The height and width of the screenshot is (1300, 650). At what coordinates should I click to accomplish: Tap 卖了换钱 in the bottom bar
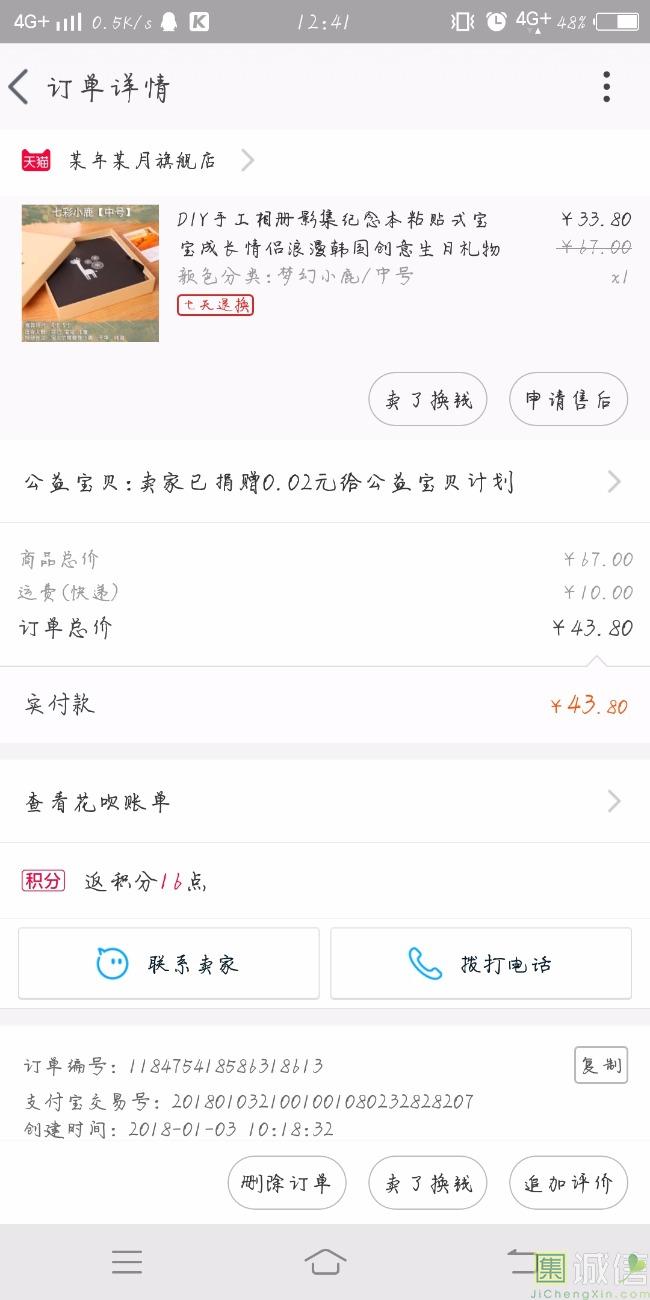(428, 1183)
